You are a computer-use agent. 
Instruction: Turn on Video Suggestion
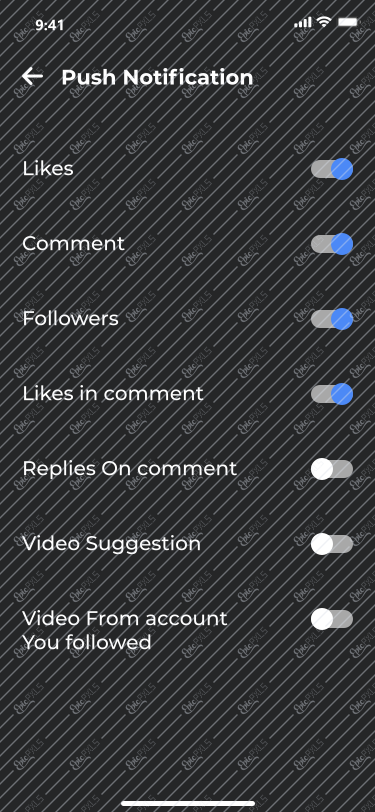click(332, 544)
